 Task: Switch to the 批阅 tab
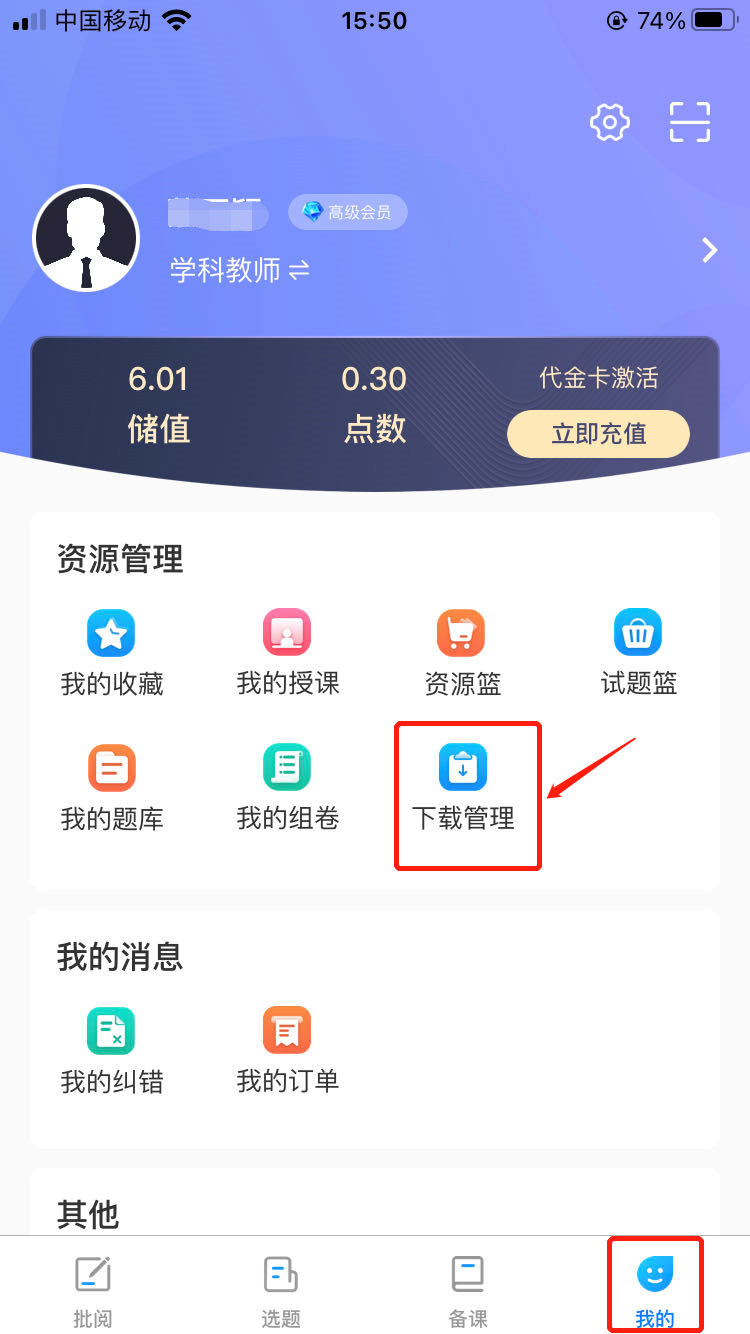click(x=93, y=1290)
